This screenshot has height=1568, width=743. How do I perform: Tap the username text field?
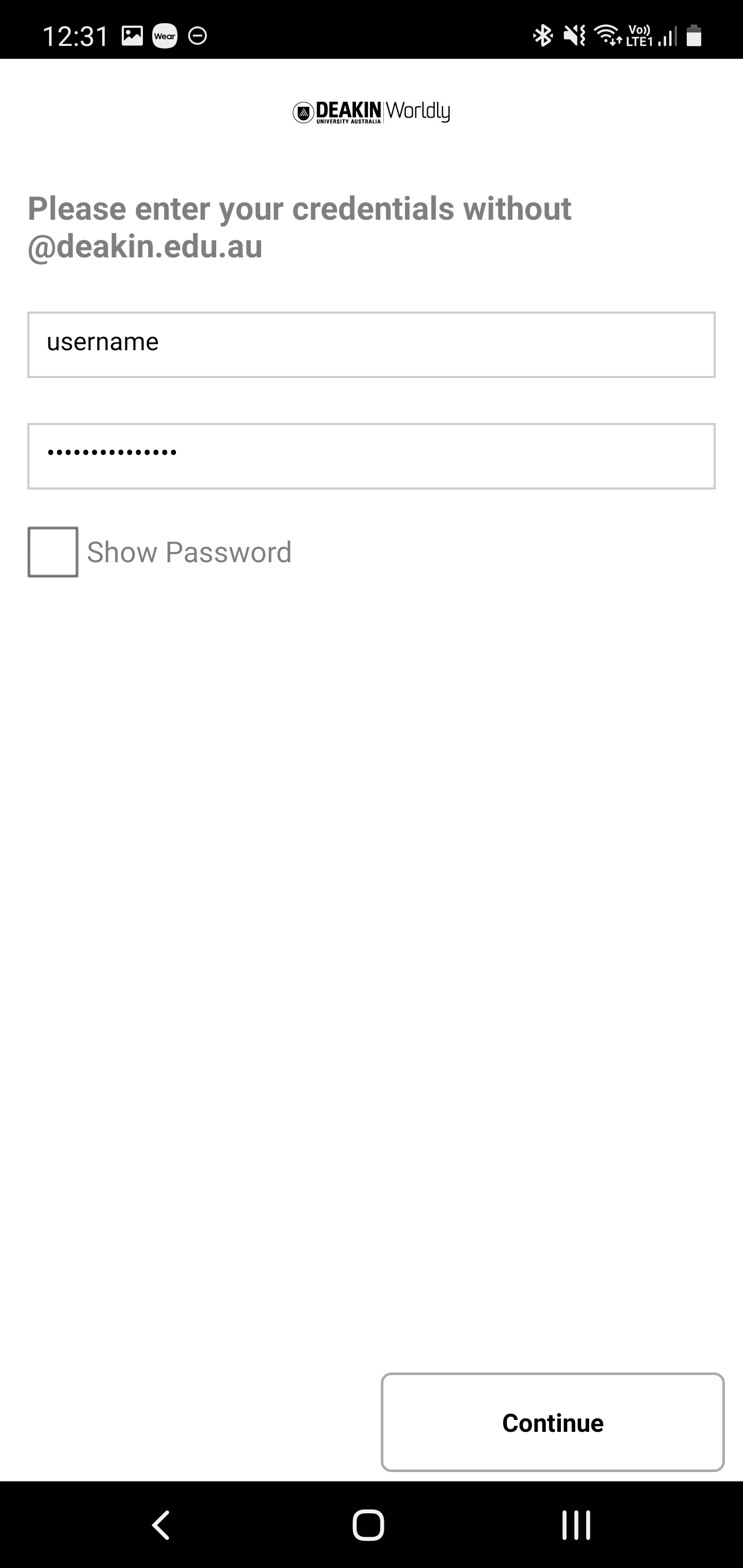tap(372, 345)
